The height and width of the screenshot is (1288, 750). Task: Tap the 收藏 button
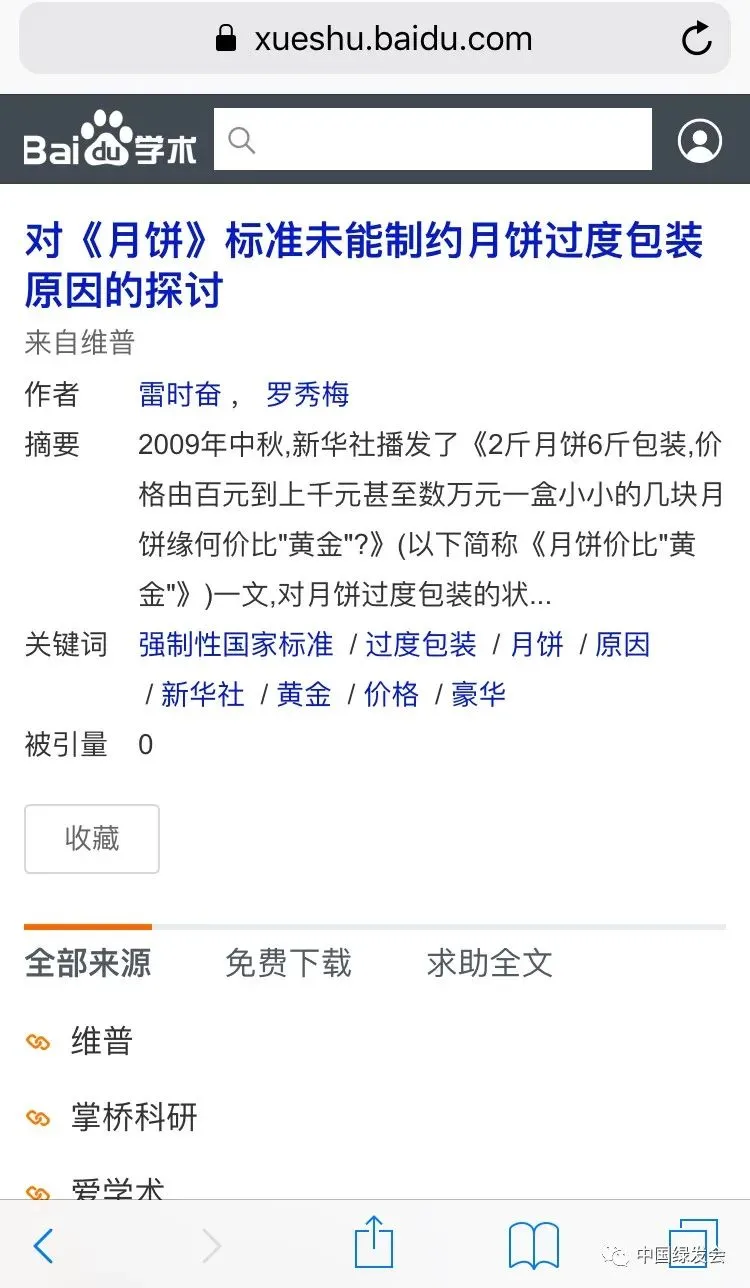pos(92,838)
